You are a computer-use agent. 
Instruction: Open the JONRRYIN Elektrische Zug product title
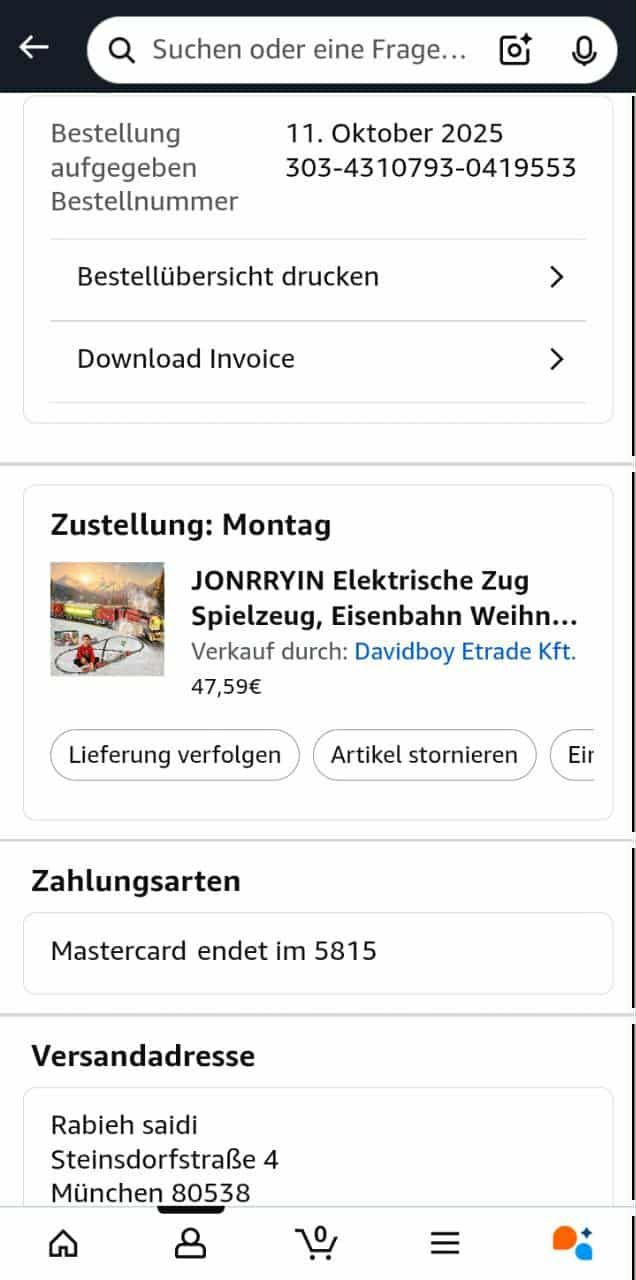tap(384, 598)
